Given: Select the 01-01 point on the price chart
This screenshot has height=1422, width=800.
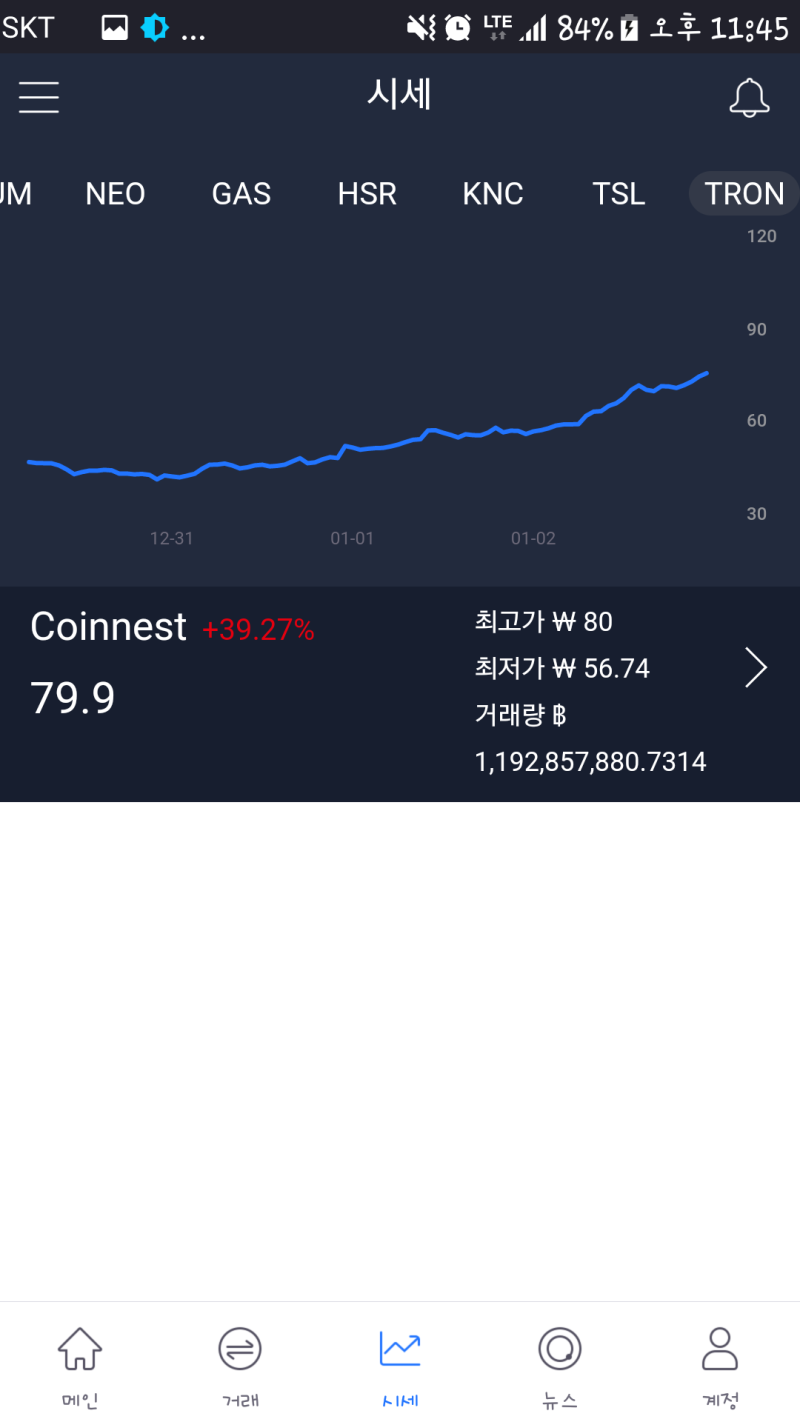Looking at the screenshot, I should pos(352,448).
